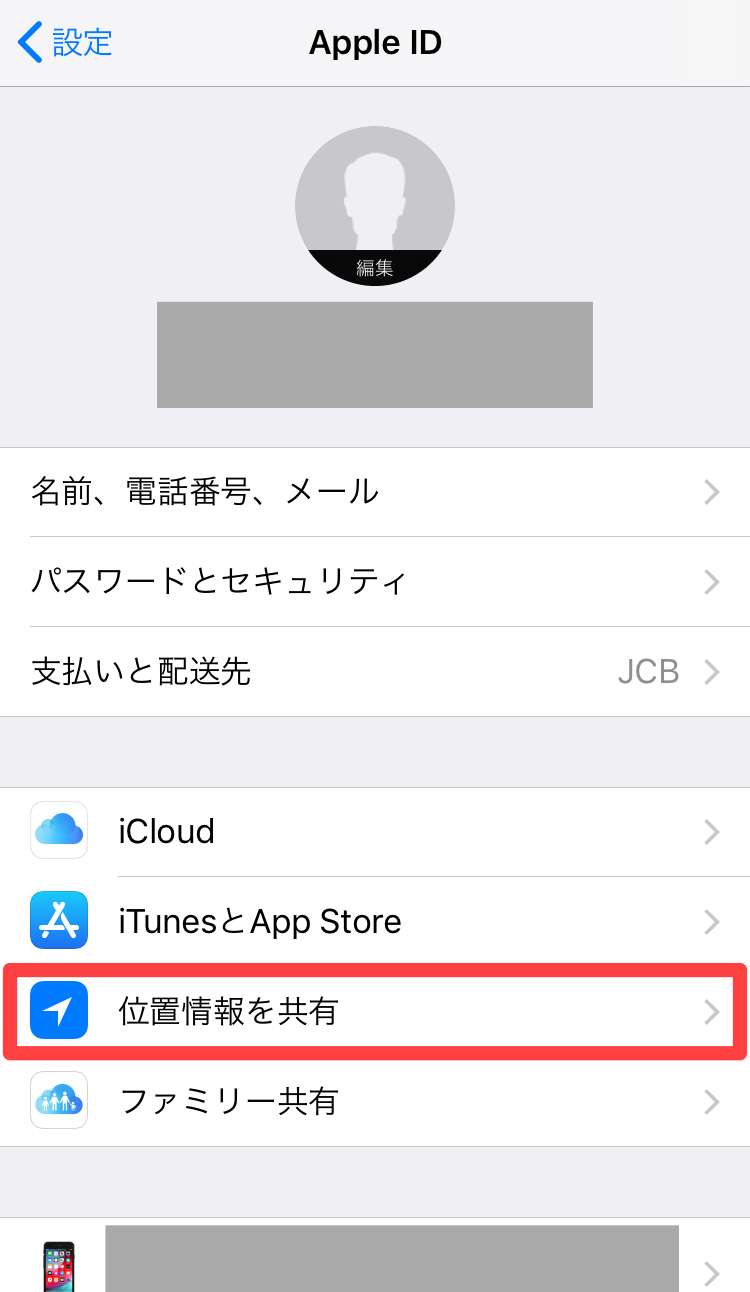Open パスワードとセキュリティ
This screenshot has width=750, height=1292.
pyautogui.click(x=375, y=581)
